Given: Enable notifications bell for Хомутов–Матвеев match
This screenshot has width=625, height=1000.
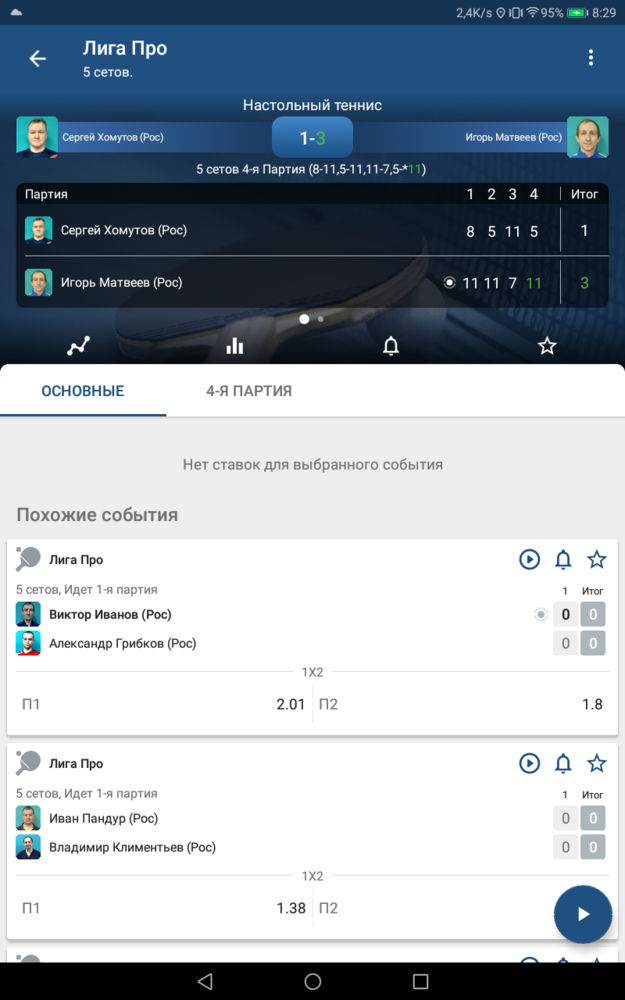Looking at the screenshot, I should (390, 346).
